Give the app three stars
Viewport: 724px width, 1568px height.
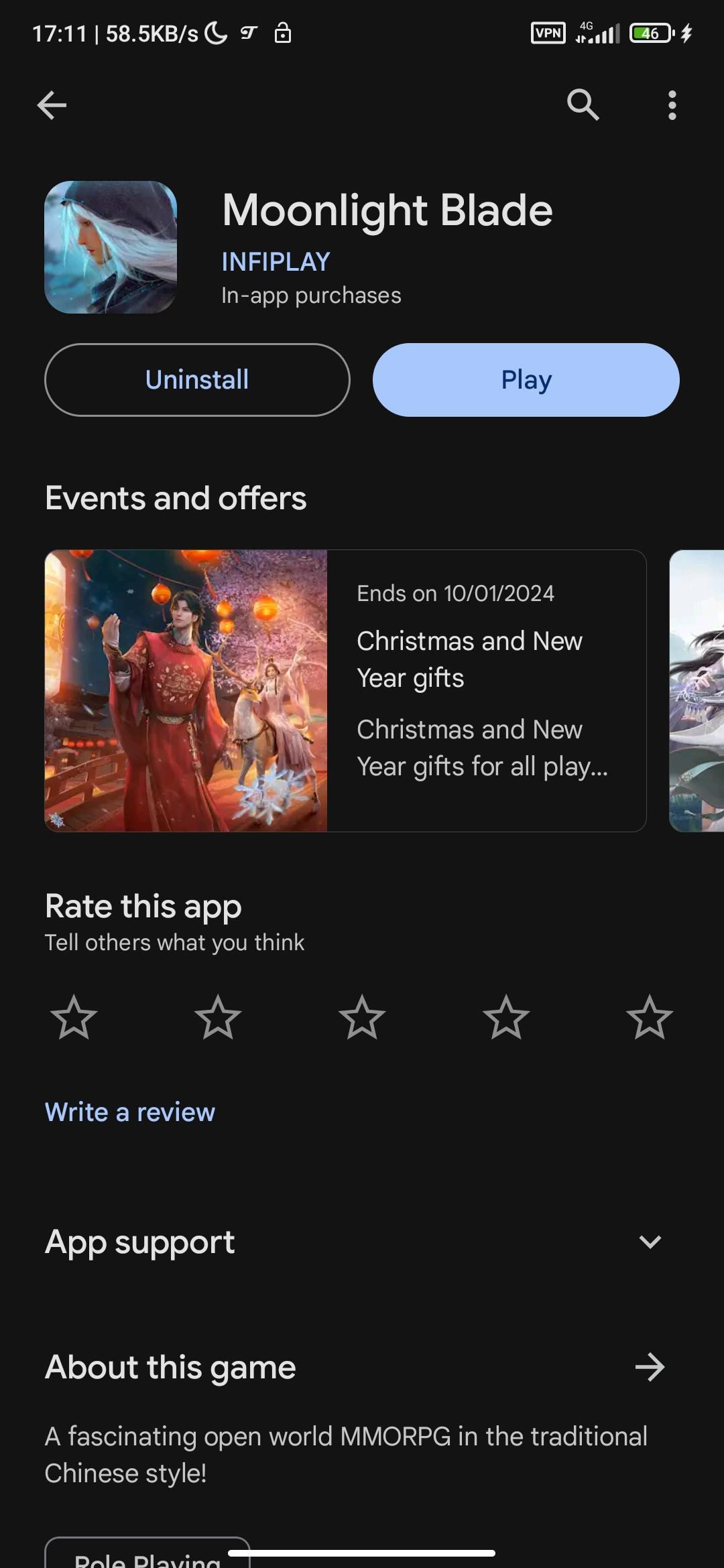[x=362, y=1017]
